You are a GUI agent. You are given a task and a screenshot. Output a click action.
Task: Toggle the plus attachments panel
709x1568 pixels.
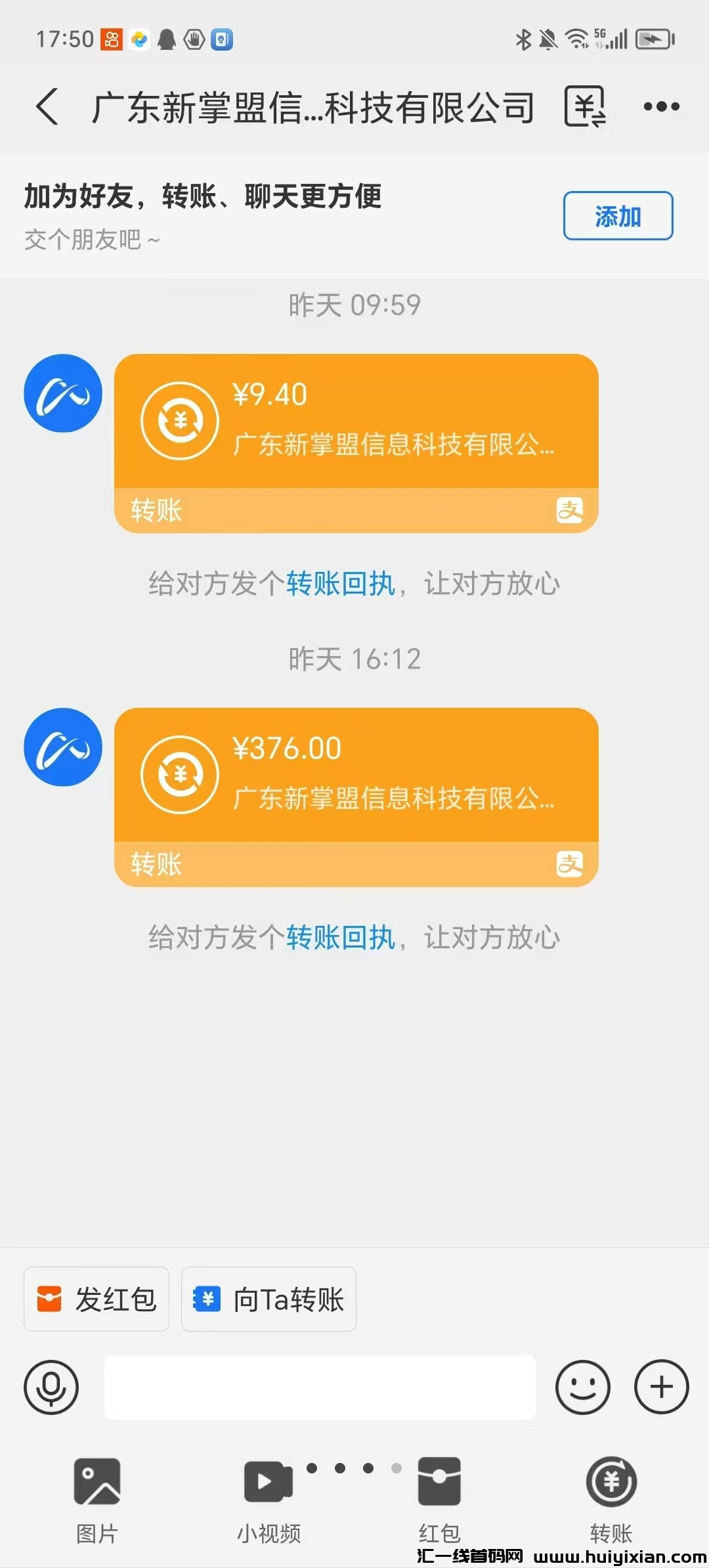(661, 1387)
